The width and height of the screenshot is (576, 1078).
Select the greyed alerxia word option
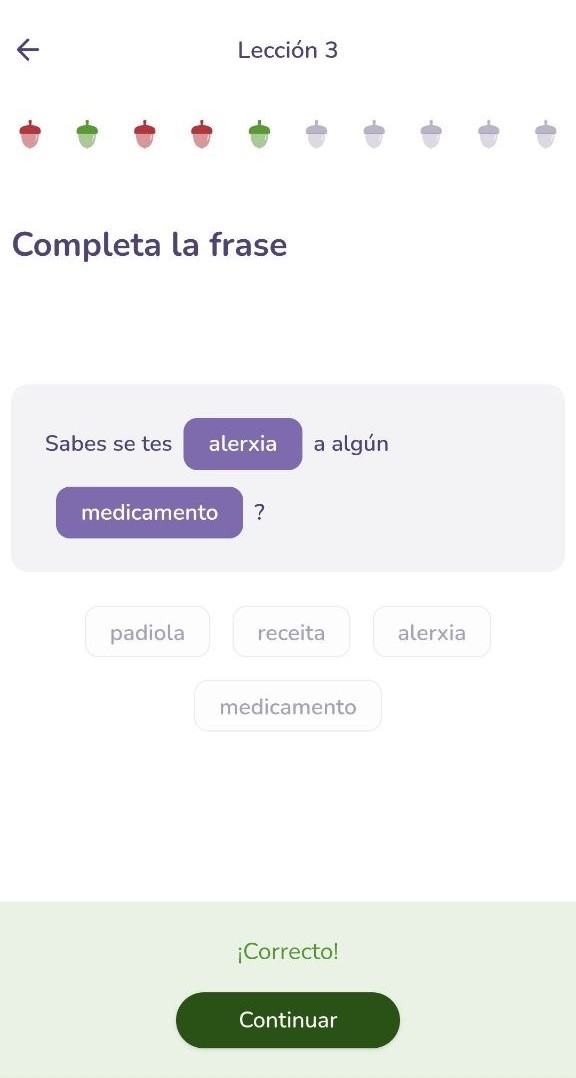point(432,632)
